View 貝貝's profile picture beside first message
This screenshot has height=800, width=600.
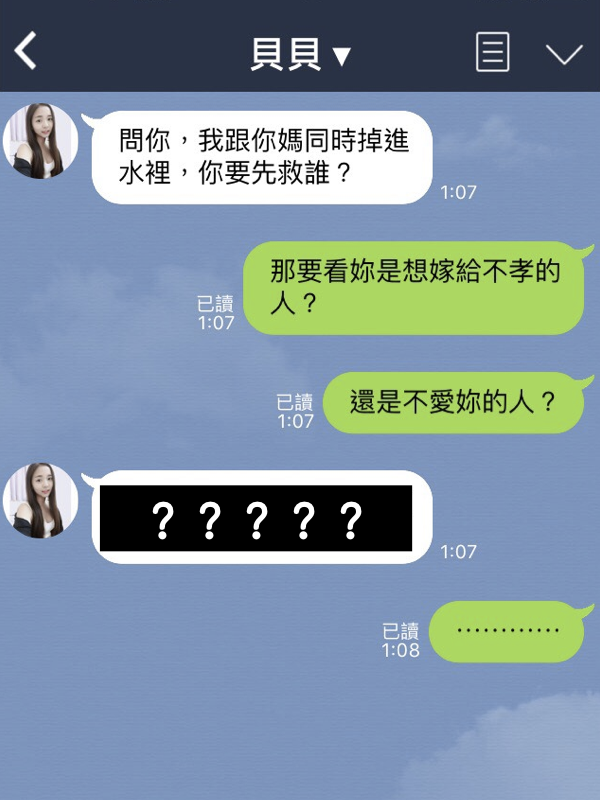point(41,141)
